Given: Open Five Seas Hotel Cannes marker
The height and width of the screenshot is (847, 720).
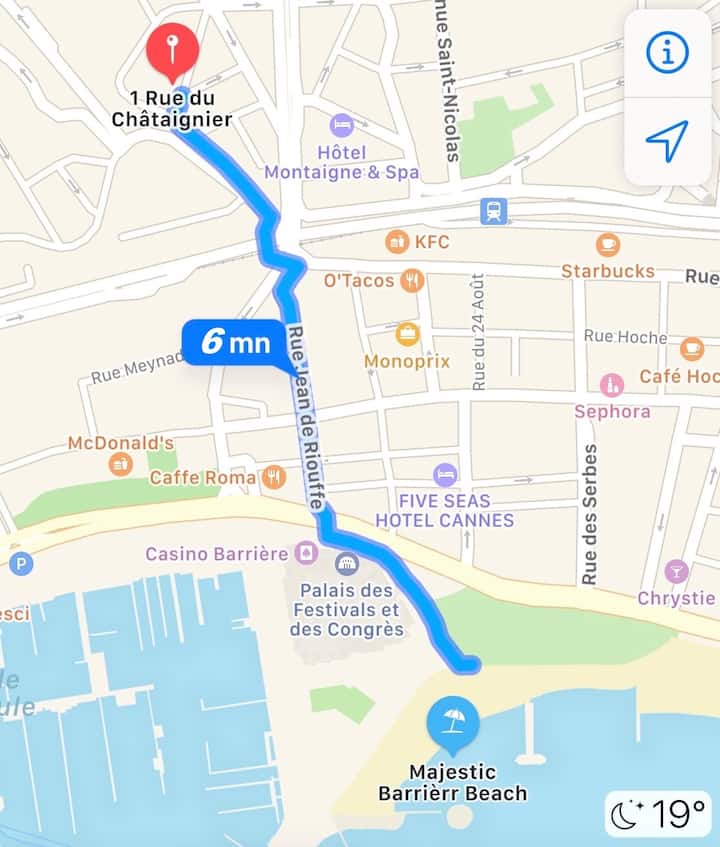Looking at the screenshot, I should (445, 473).
